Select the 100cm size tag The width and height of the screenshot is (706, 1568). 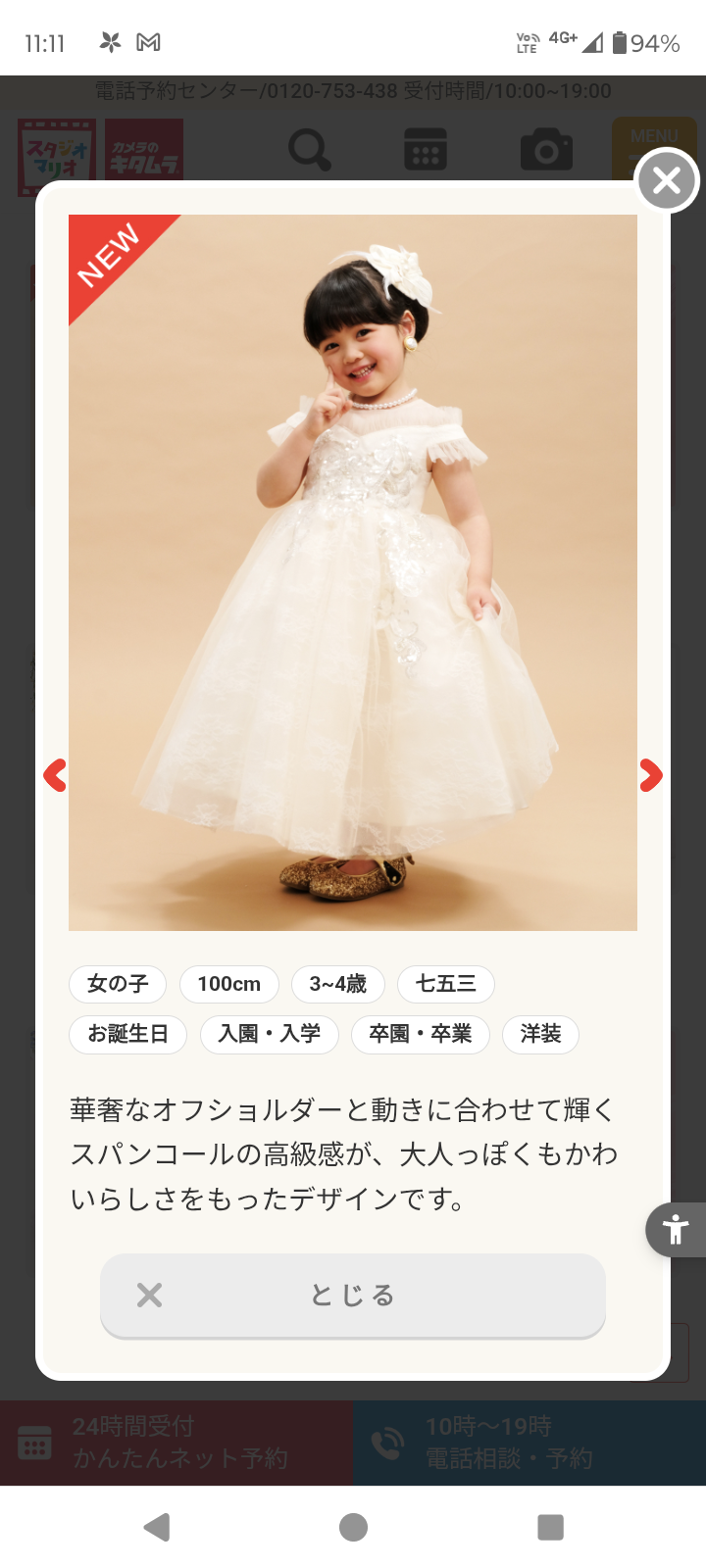(x=228, y=984)
